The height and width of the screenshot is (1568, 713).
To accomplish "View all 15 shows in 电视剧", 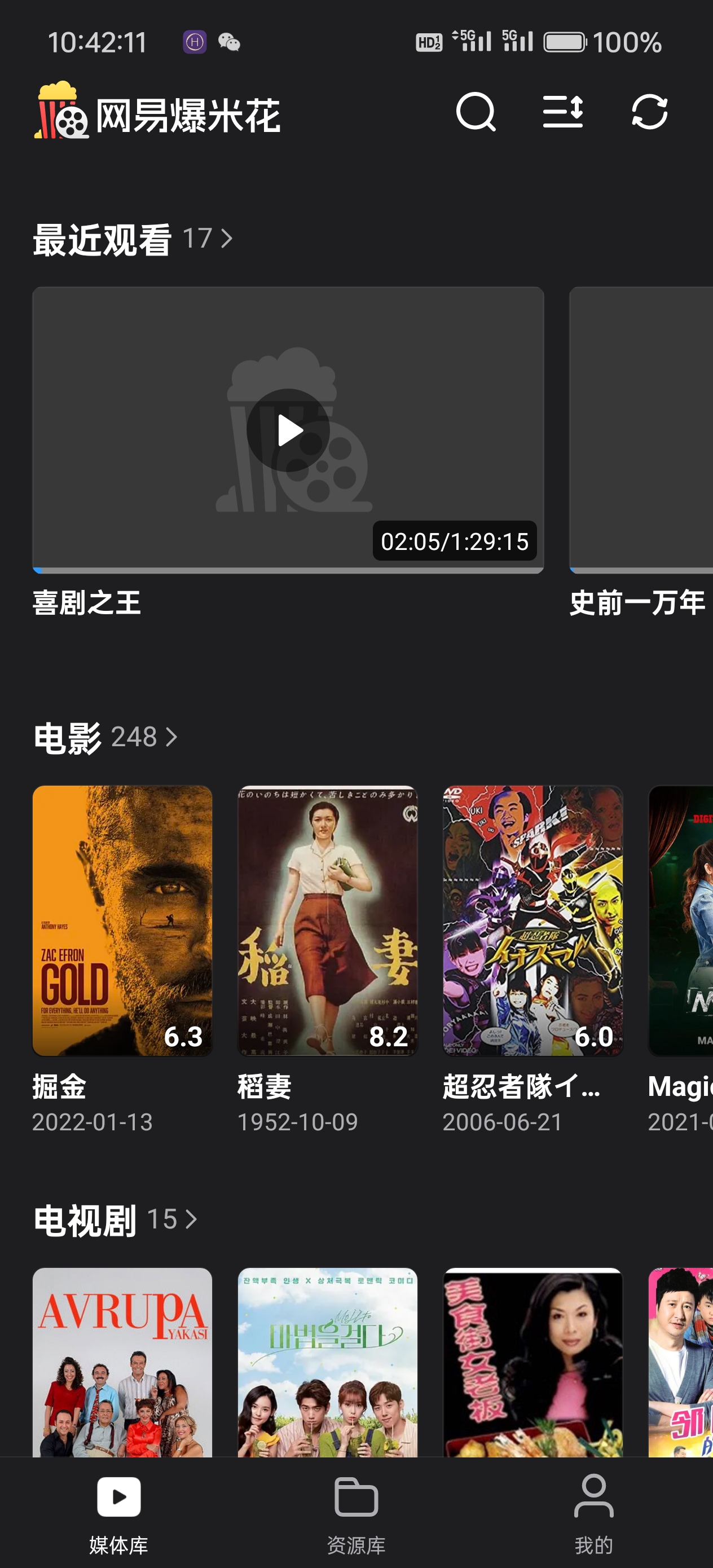I will pos(171,1219).
